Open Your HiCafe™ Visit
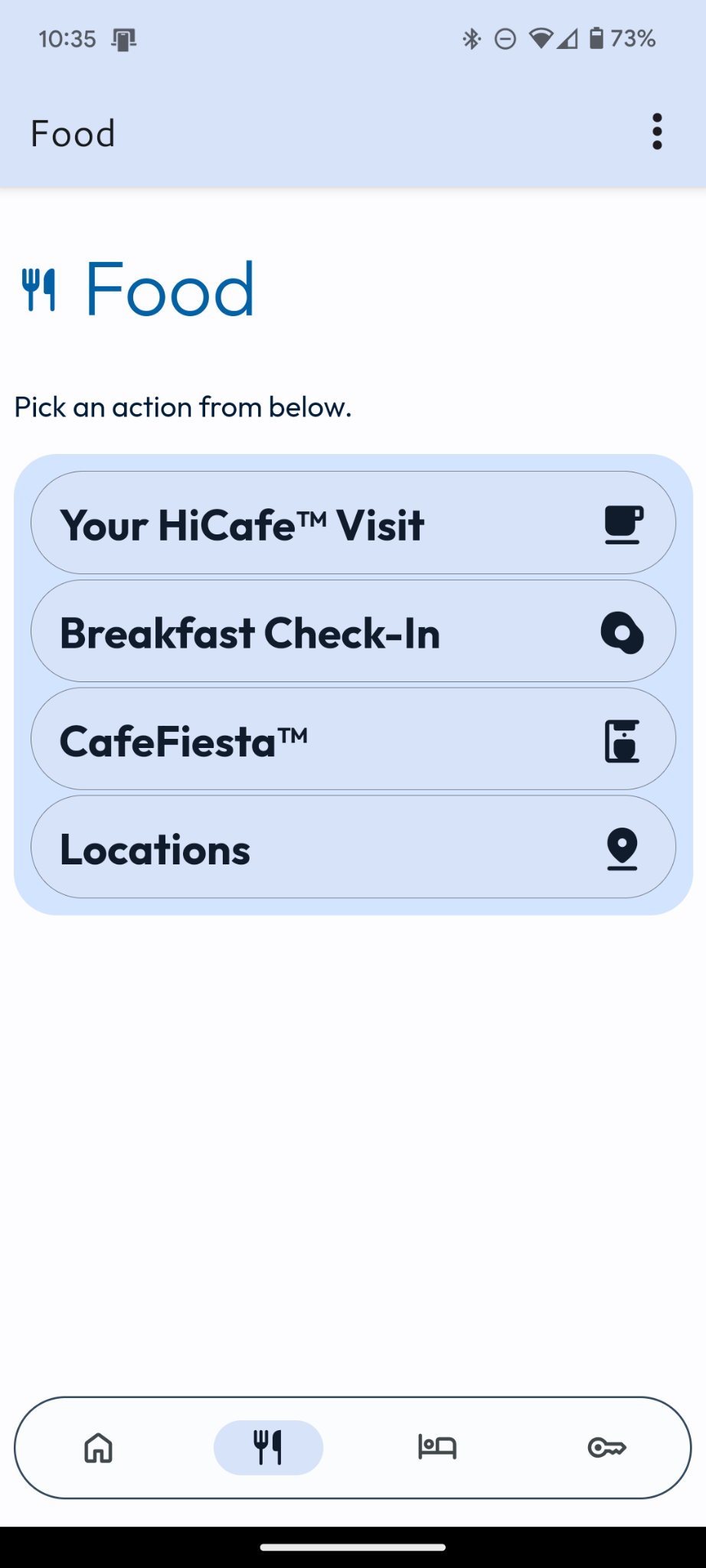Screen dimensions: 706x1568 click(353, 523)
